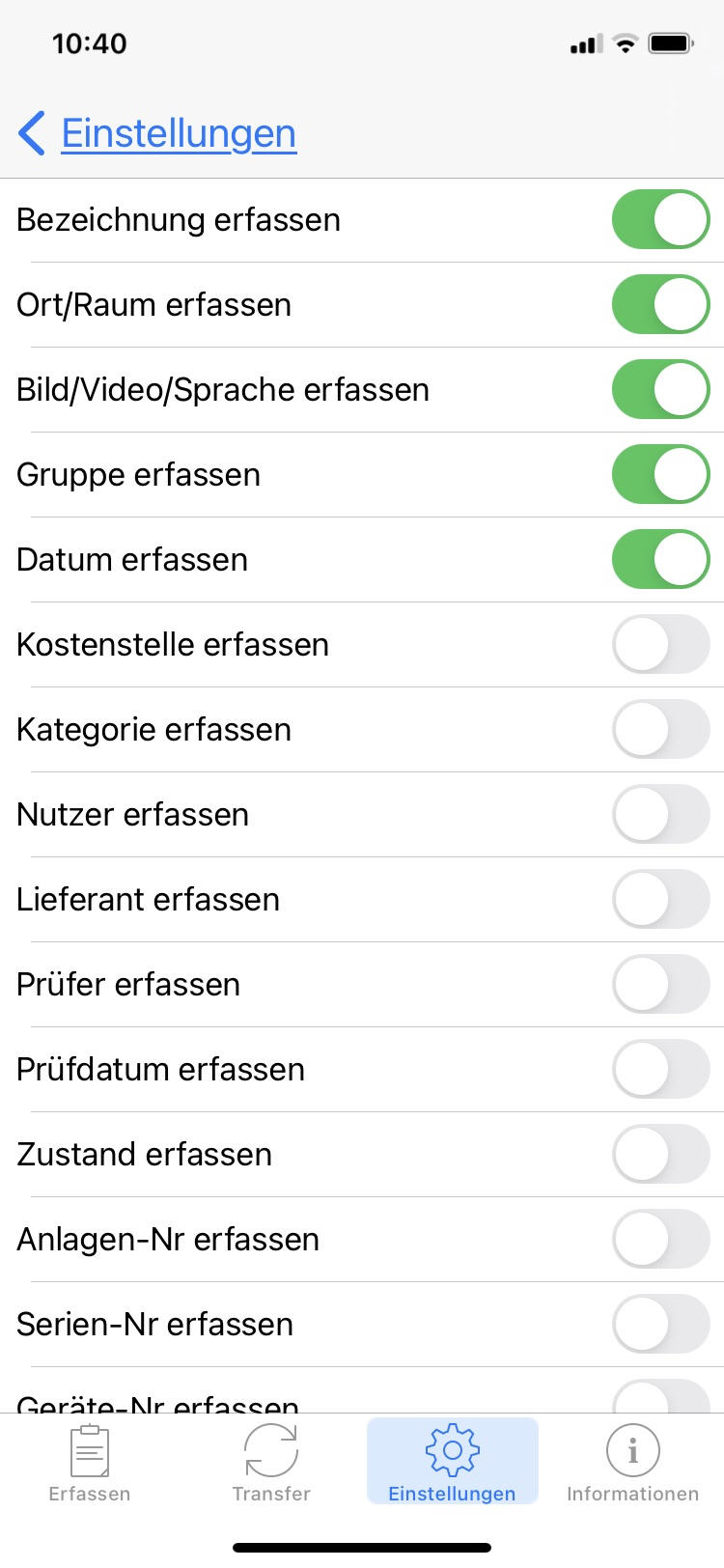Toggle Serien-Nr erfassen on

coord(661,1324)
